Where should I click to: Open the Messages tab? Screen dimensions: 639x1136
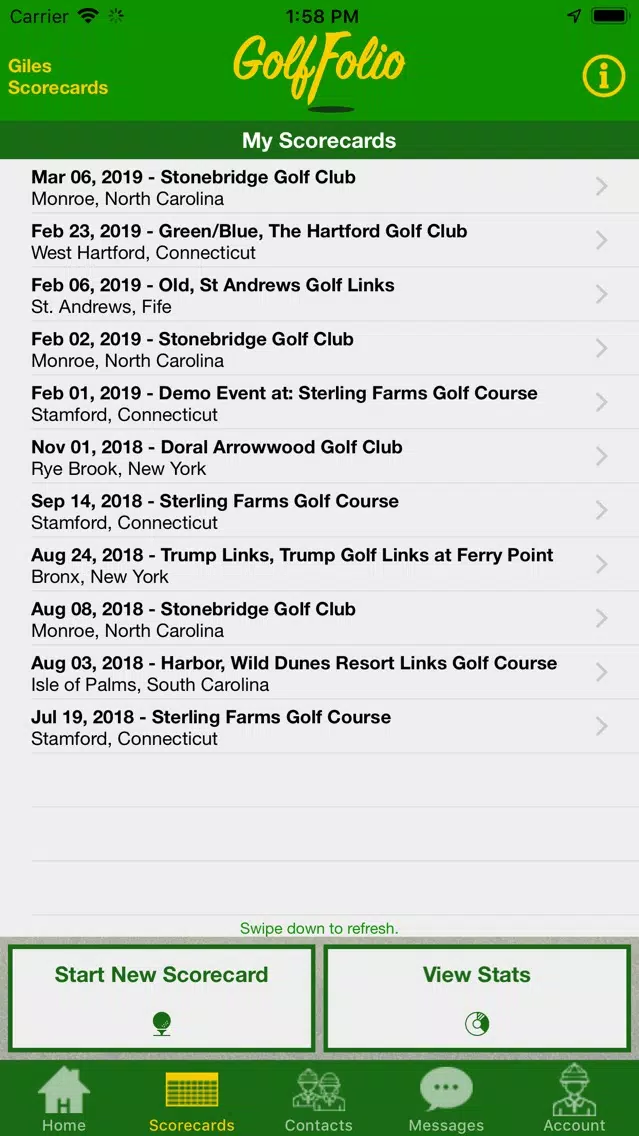[446, 1099]
